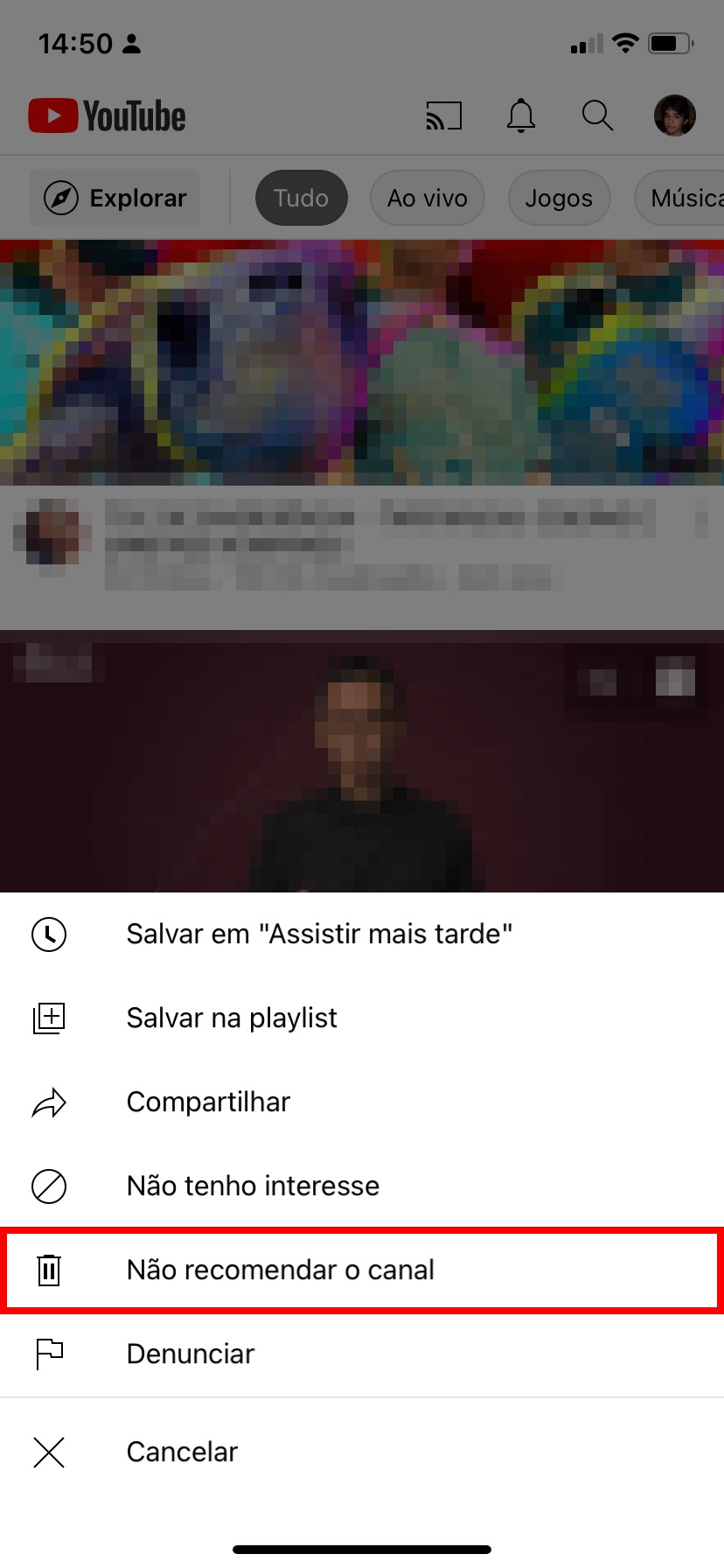Report video with Denunciar

click(191, 1354)
